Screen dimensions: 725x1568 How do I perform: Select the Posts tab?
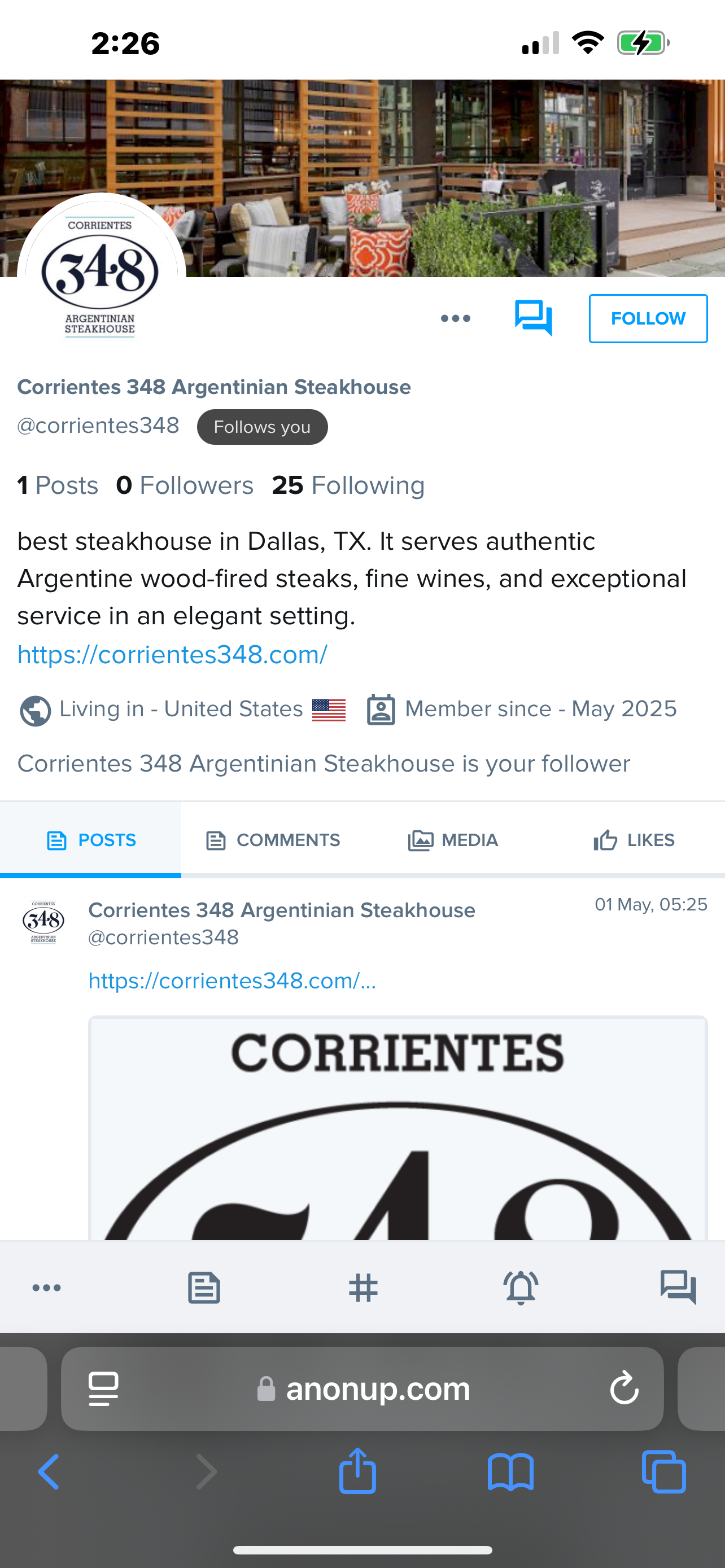[x=91, y=840]
